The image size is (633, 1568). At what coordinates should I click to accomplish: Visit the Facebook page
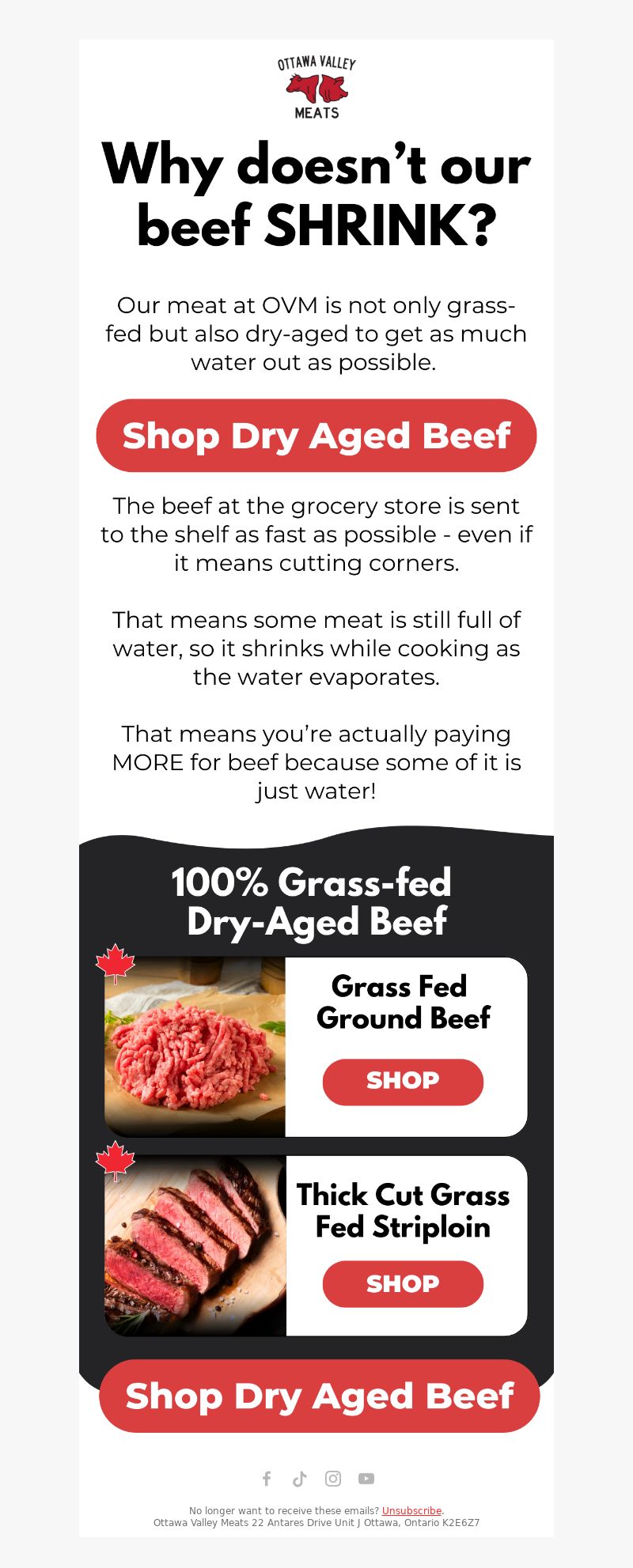(x=267, y=1479)
